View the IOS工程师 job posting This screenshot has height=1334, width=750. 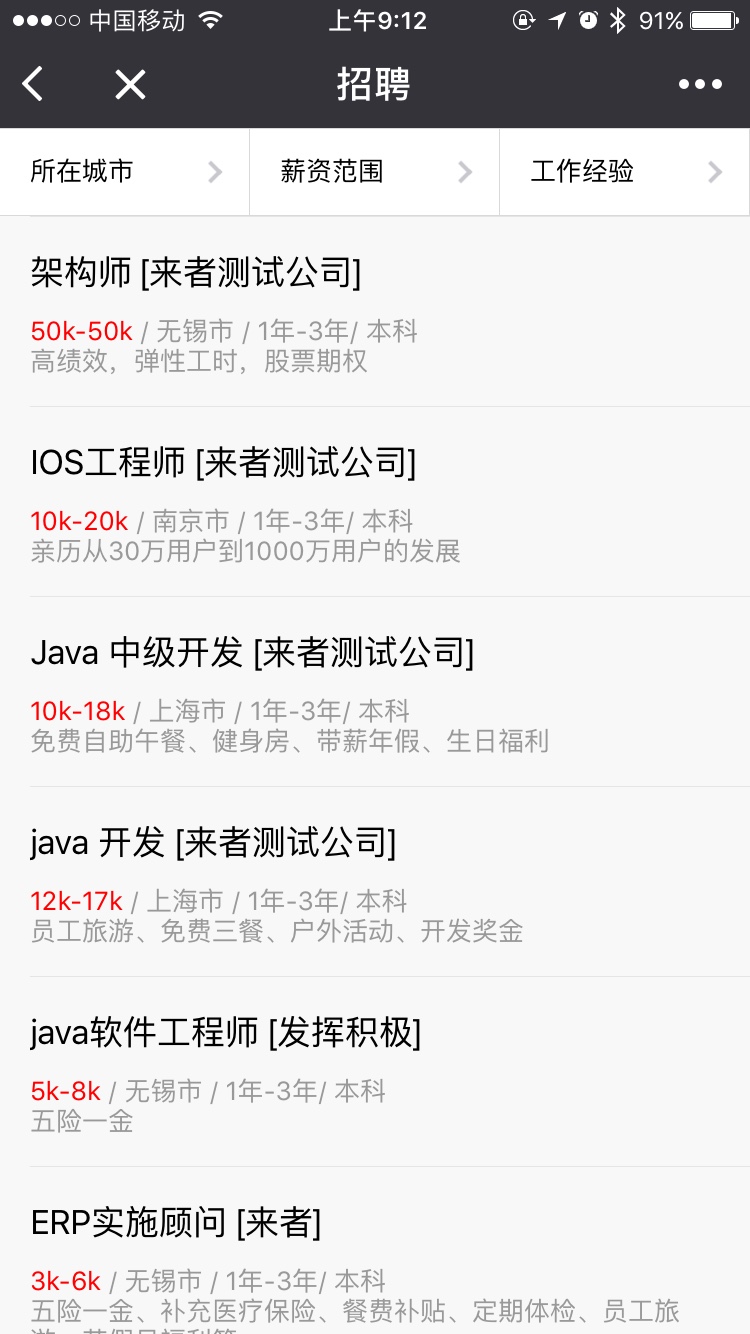tap(375, 502)
